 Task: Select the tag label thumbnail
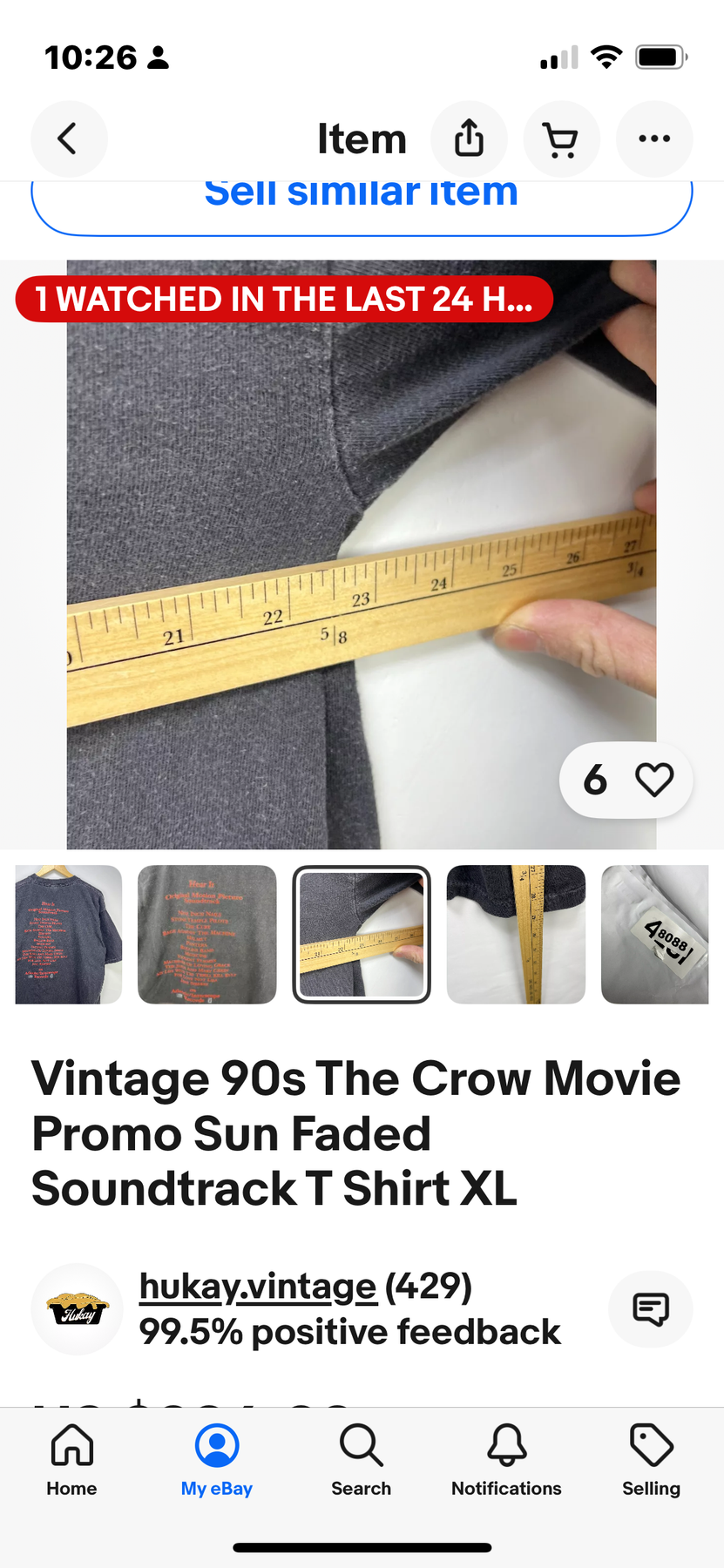click(655, 935)
